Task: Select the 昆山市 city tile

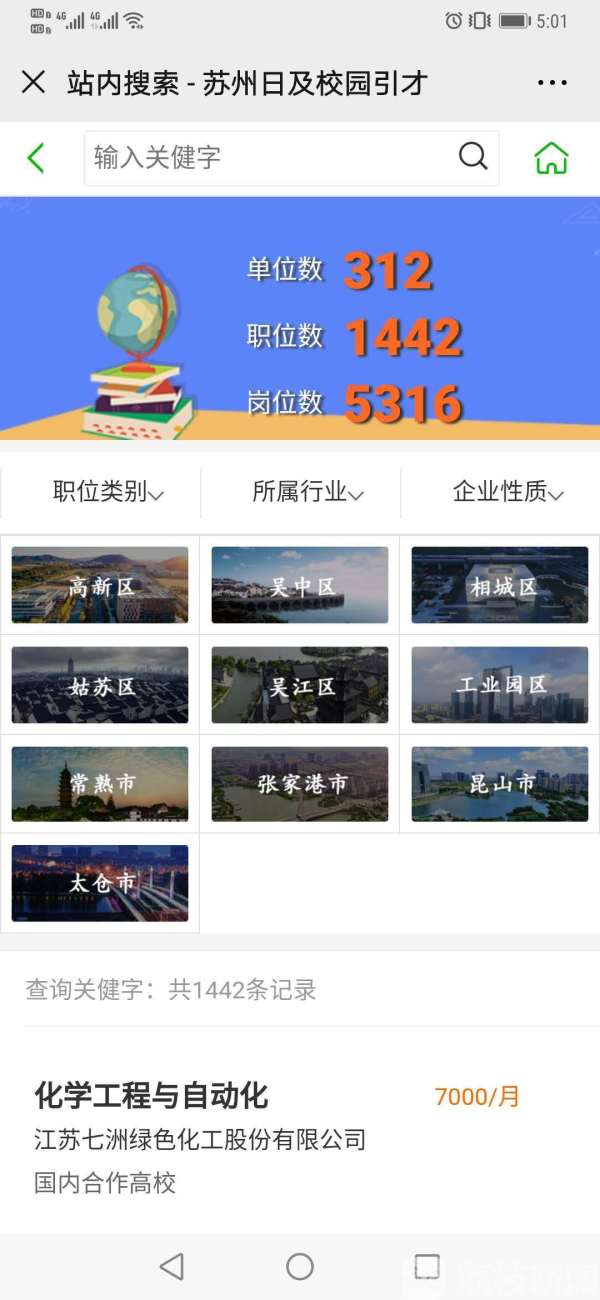Action: pos(500,784)
